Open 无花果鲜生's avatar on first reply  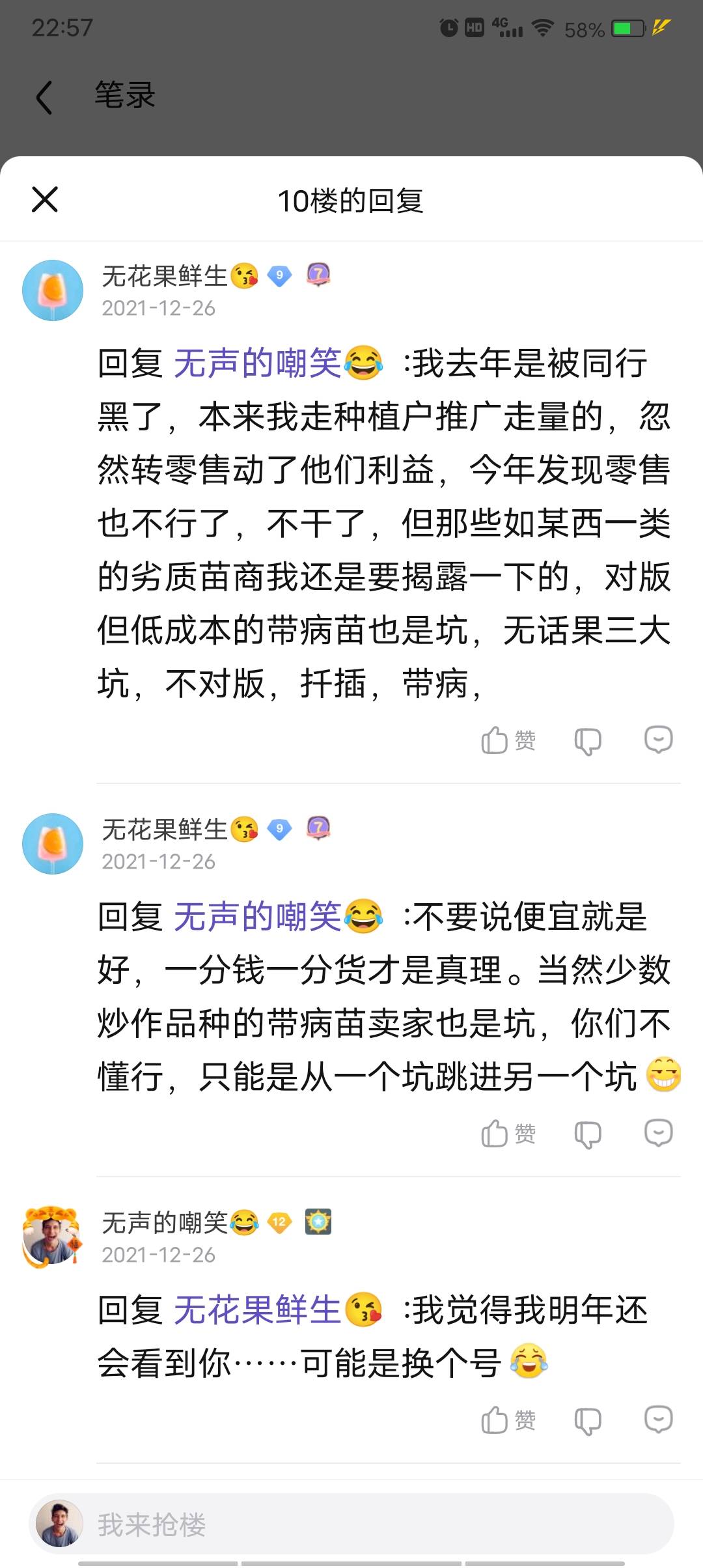pos(53,290)
